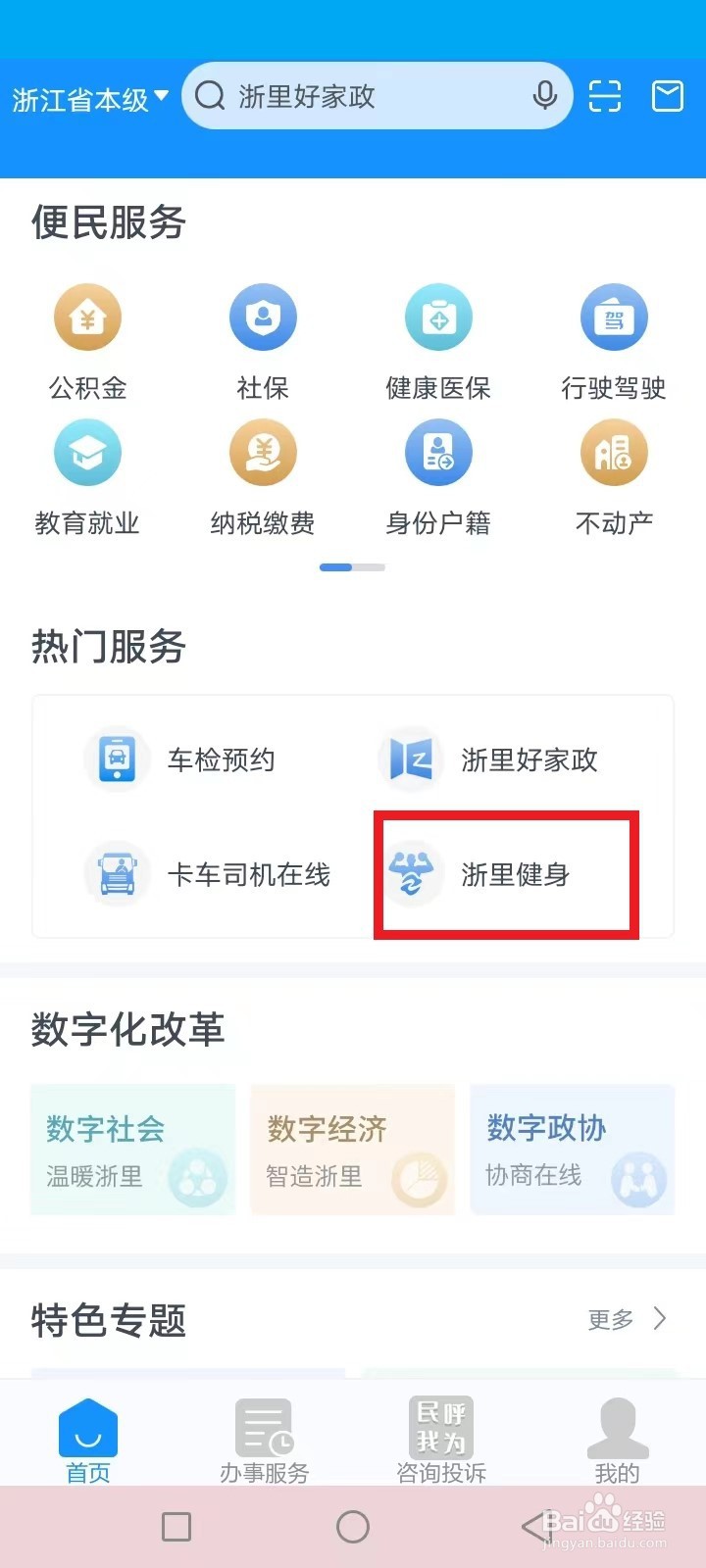Open the 数字经济 digital economy card
Screen dimensions: 706x1568
(x=352, y=1150)
